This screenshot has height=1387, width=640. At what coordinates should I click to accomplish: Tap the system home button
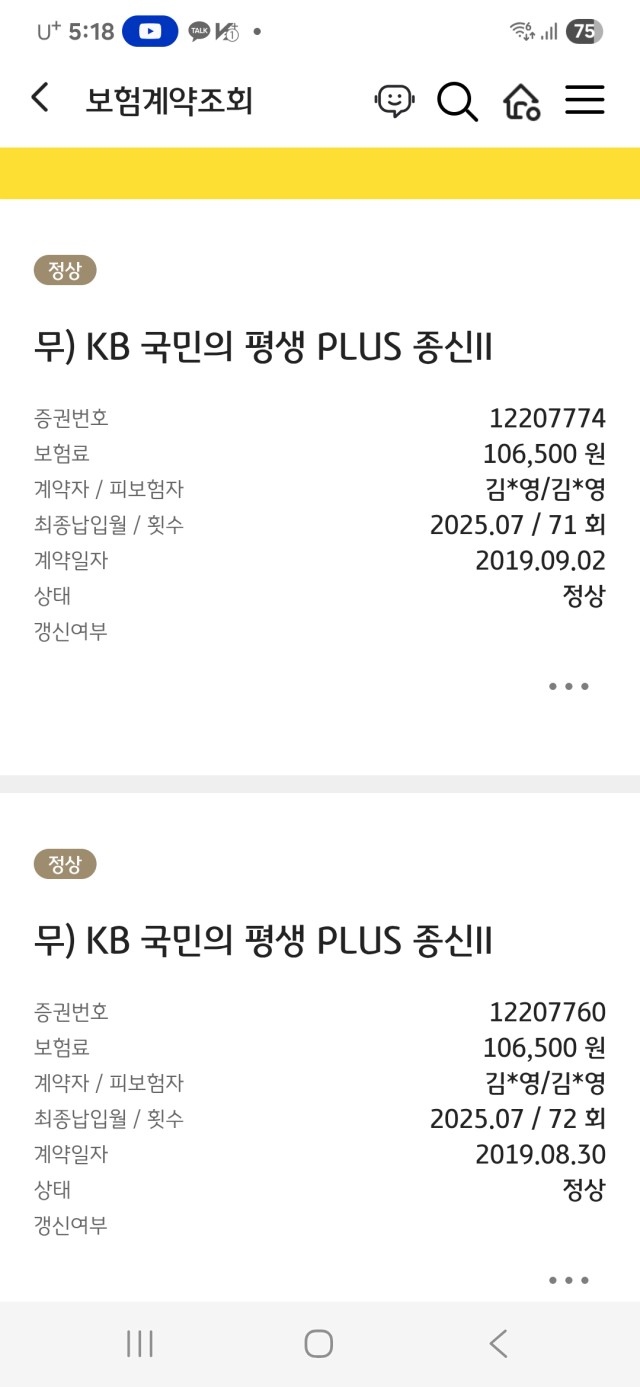319,1343
